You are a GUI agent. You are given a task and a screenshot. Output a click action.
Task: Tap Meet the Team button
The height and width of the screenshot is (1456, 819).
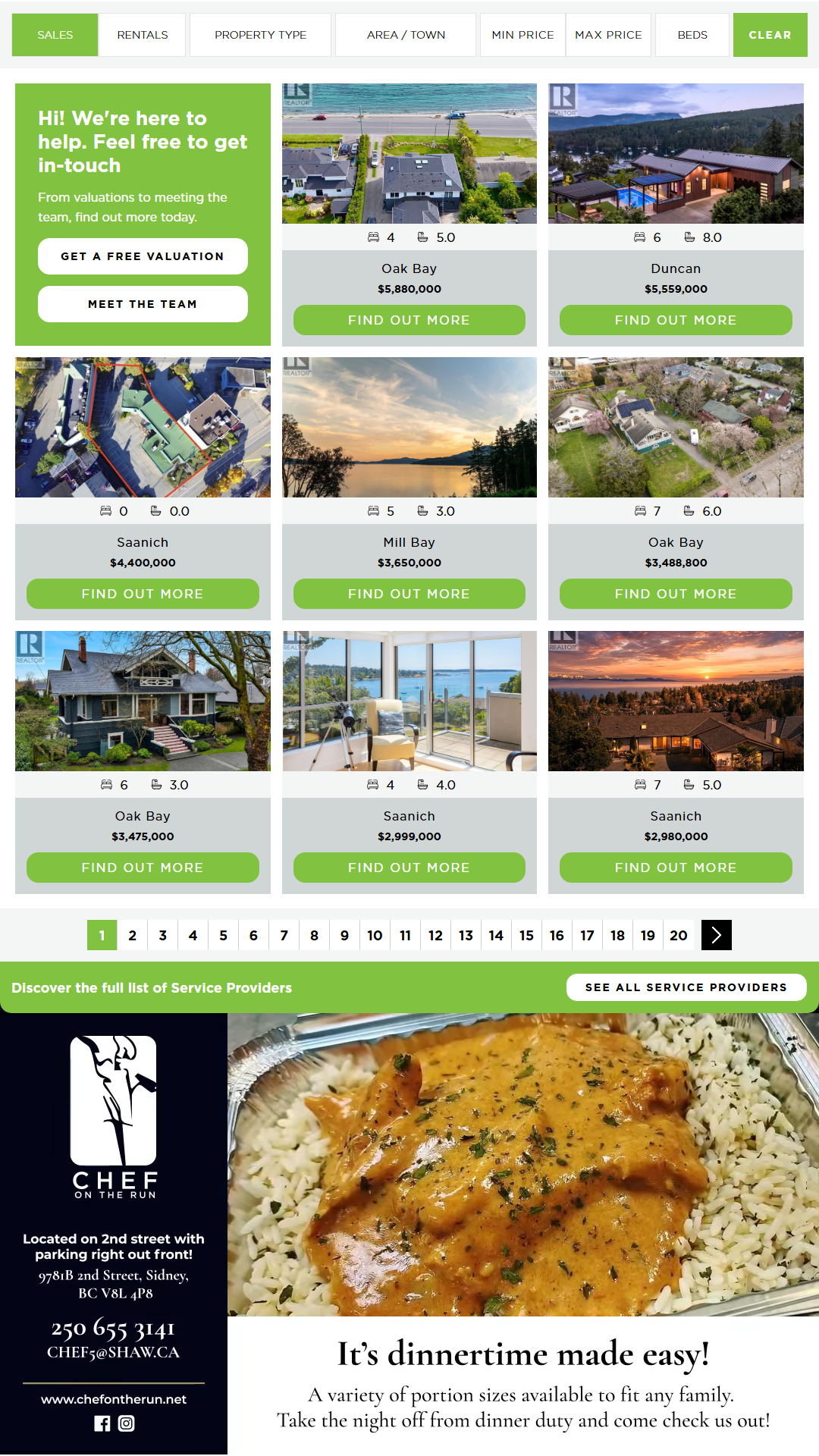143,304
